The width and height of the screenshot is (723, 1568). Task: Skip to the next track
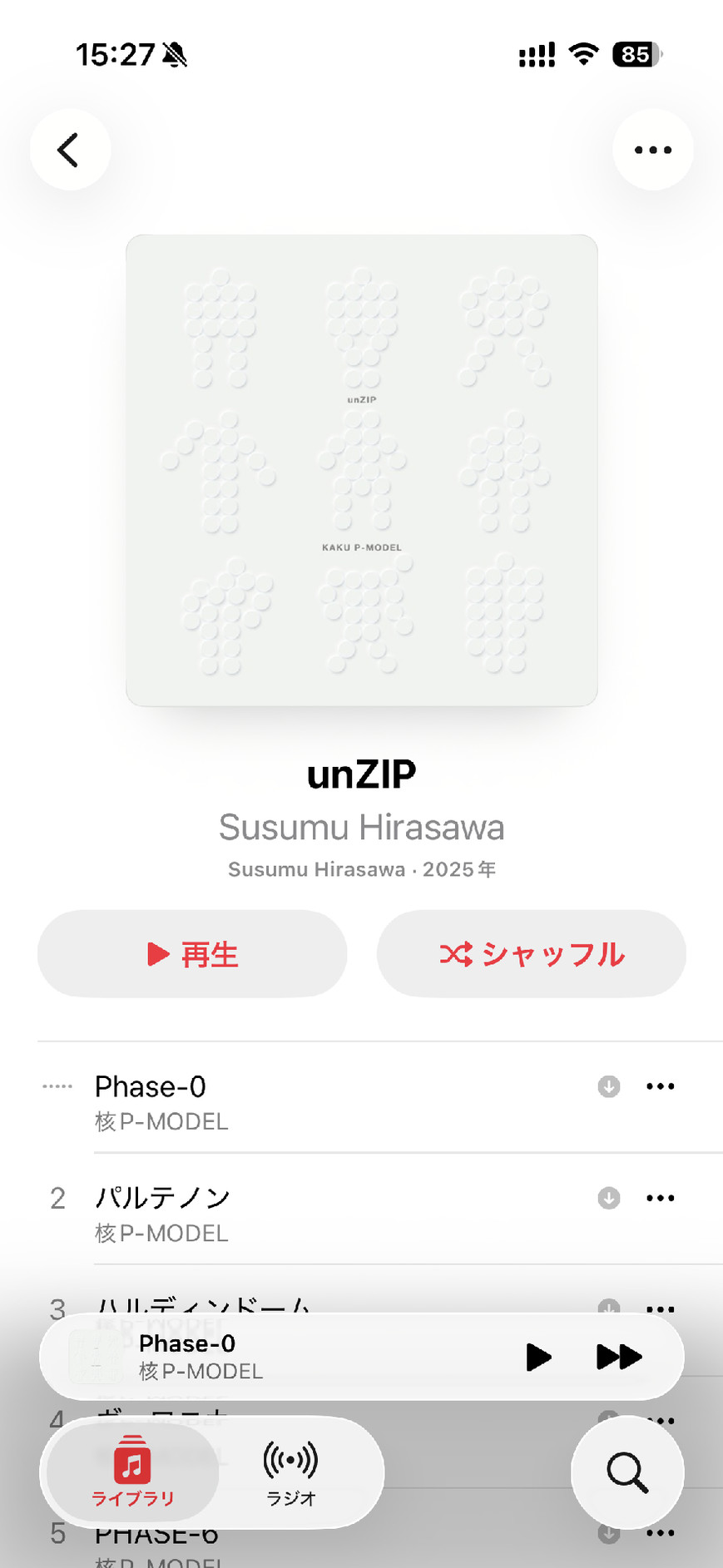coord(619,1357)
